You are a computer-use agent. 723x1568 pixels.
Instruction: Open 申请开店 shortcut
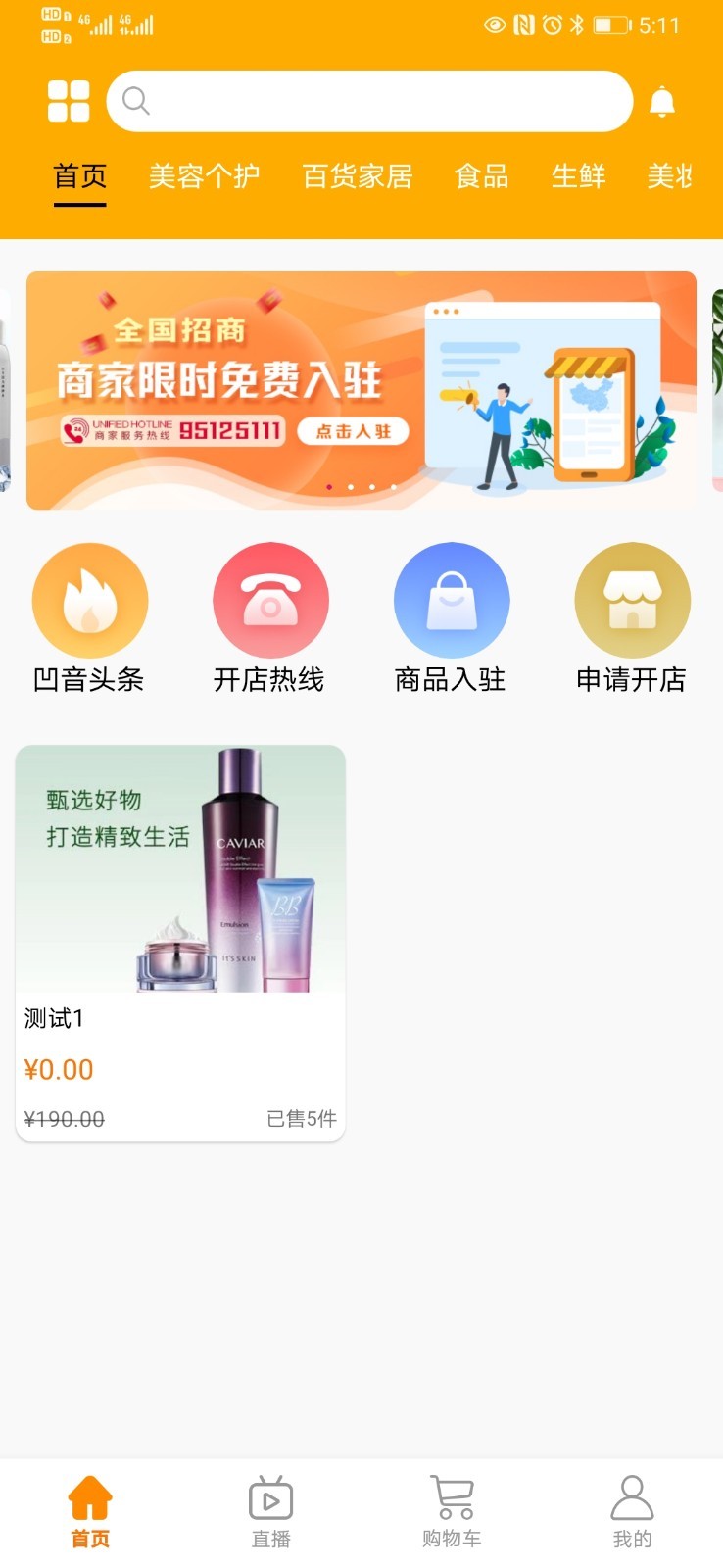point(632,617)
